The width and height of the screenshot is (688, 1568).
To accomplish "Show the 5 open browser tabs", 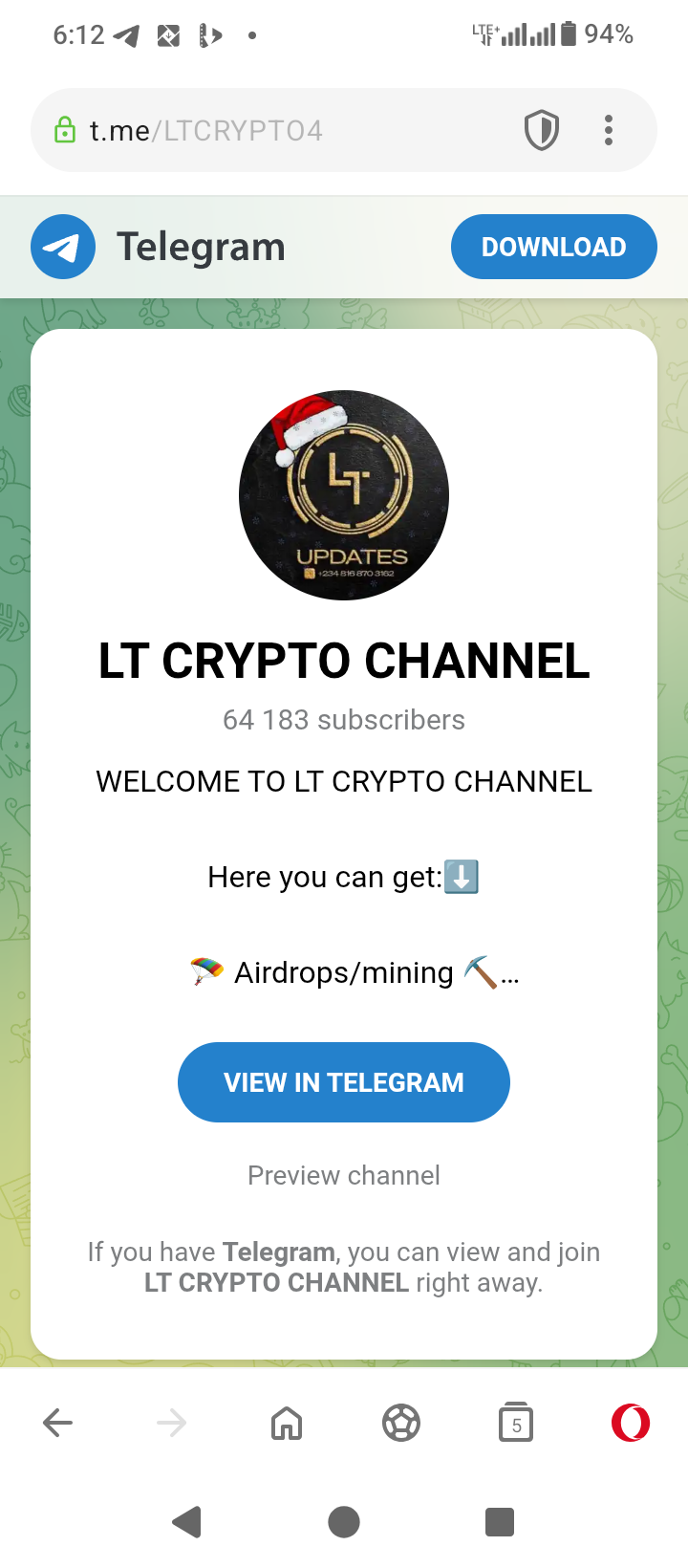I will 516,1423.
